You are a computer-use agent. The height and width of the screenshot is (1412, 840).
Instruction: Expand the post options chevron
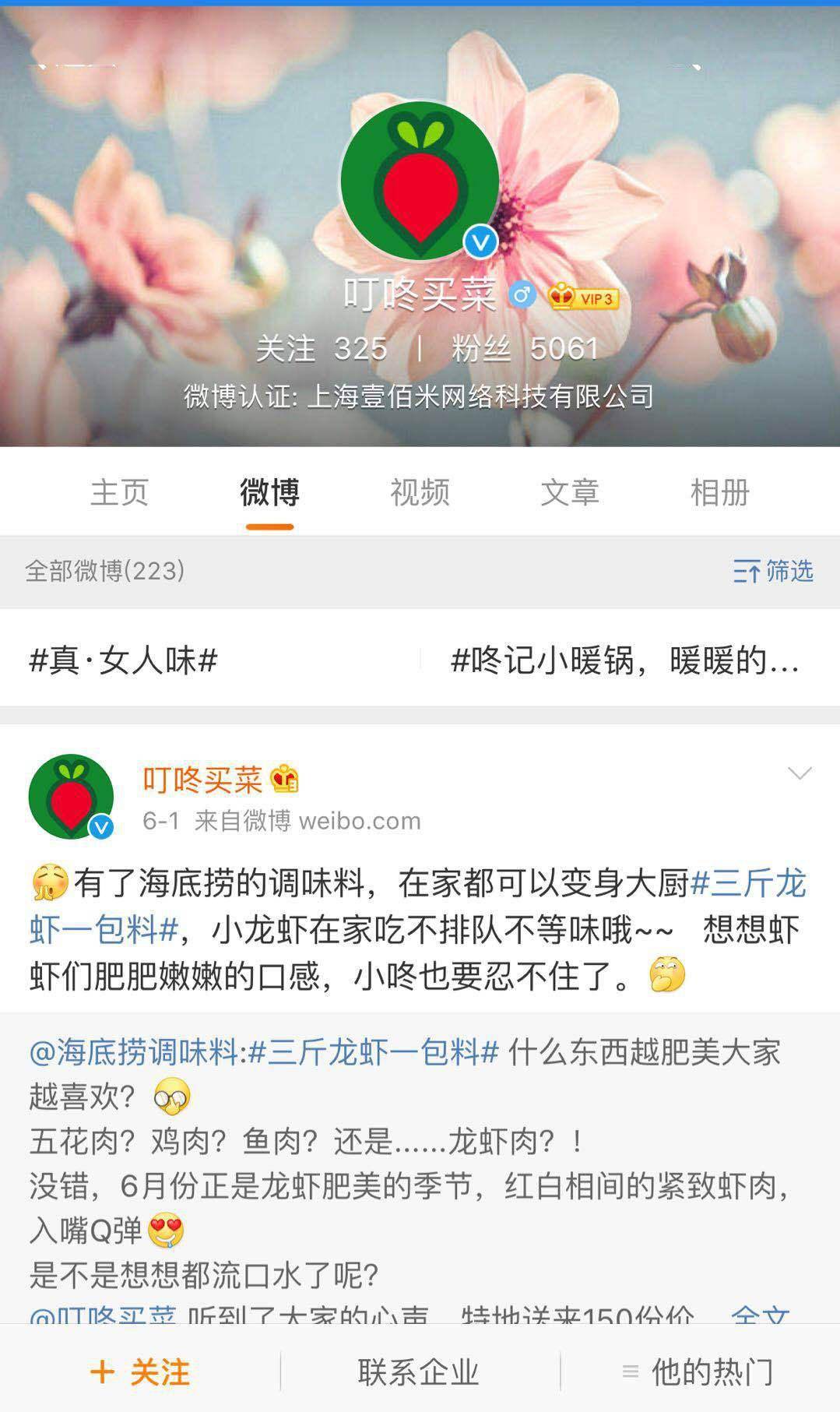pos(800,773)
